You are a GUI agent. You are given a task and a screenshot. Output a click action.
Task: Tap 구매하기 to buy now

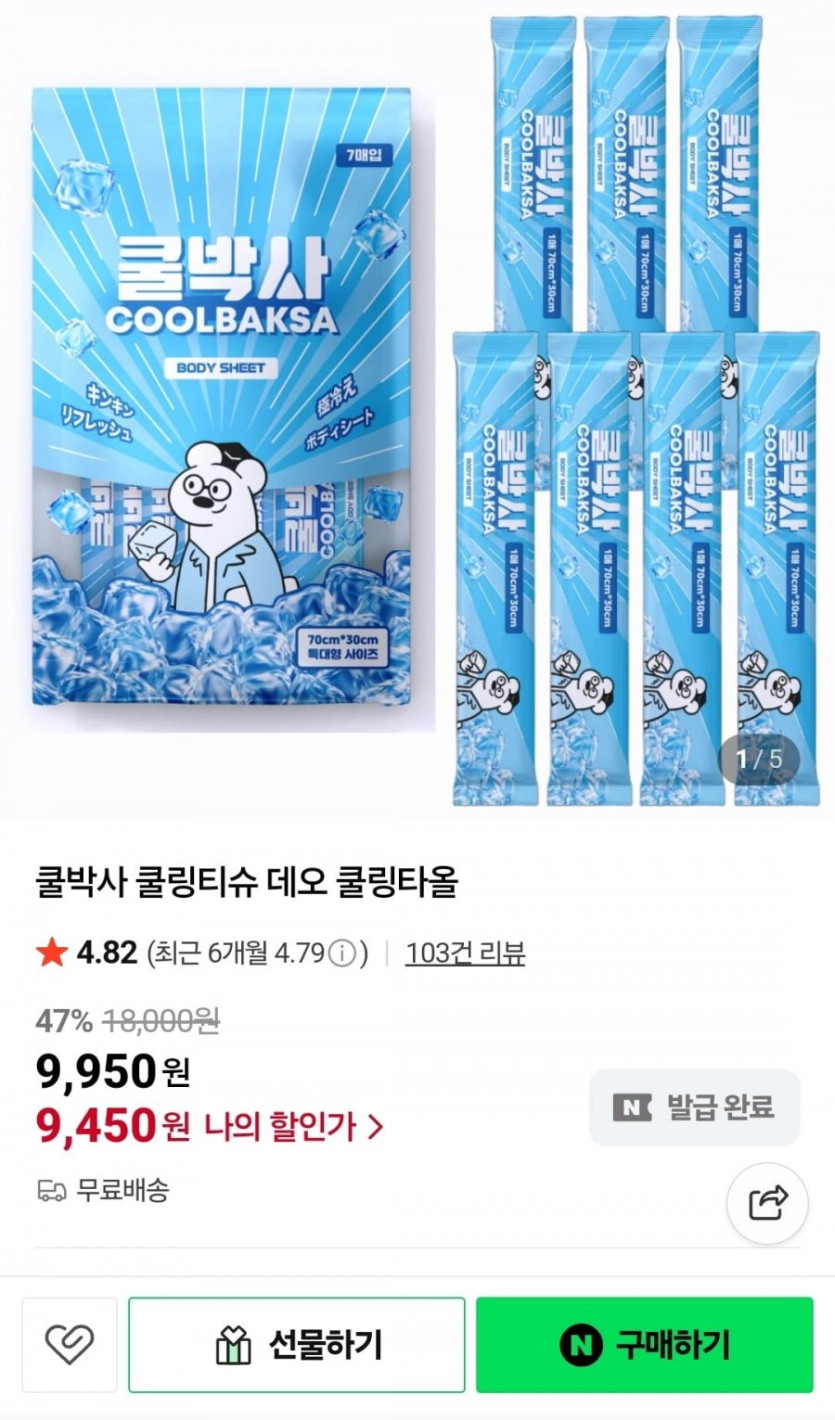click(x=645, y=1345)
